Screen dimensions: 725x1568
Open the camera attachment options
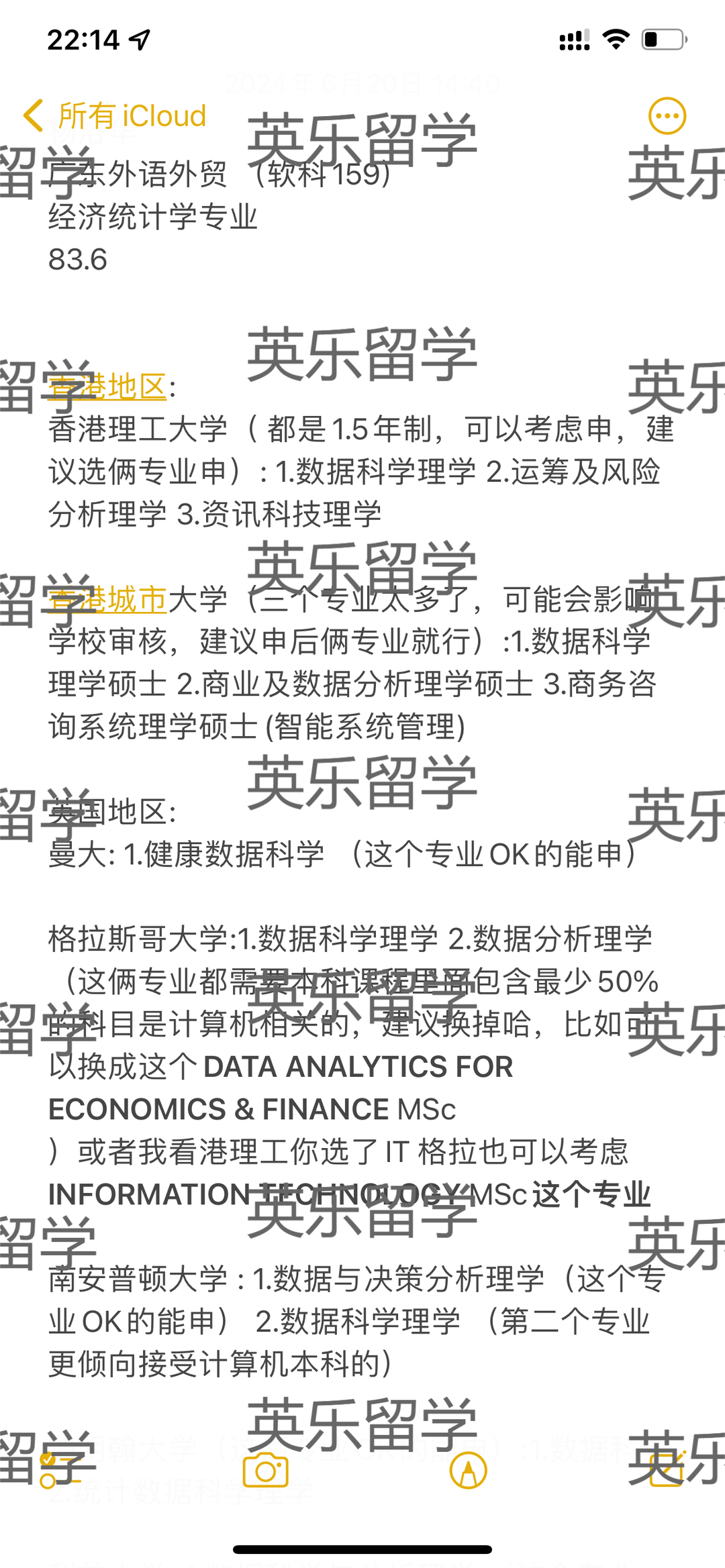(x=266, y=1471)
